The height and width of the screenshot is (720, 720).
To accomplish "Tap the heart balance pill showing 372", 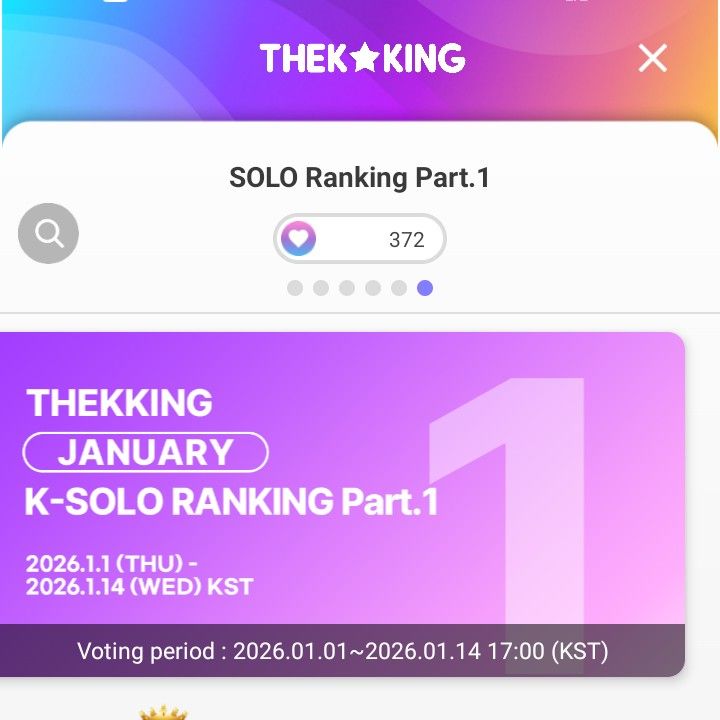I will pyautogui.click(x=360, y=239).
